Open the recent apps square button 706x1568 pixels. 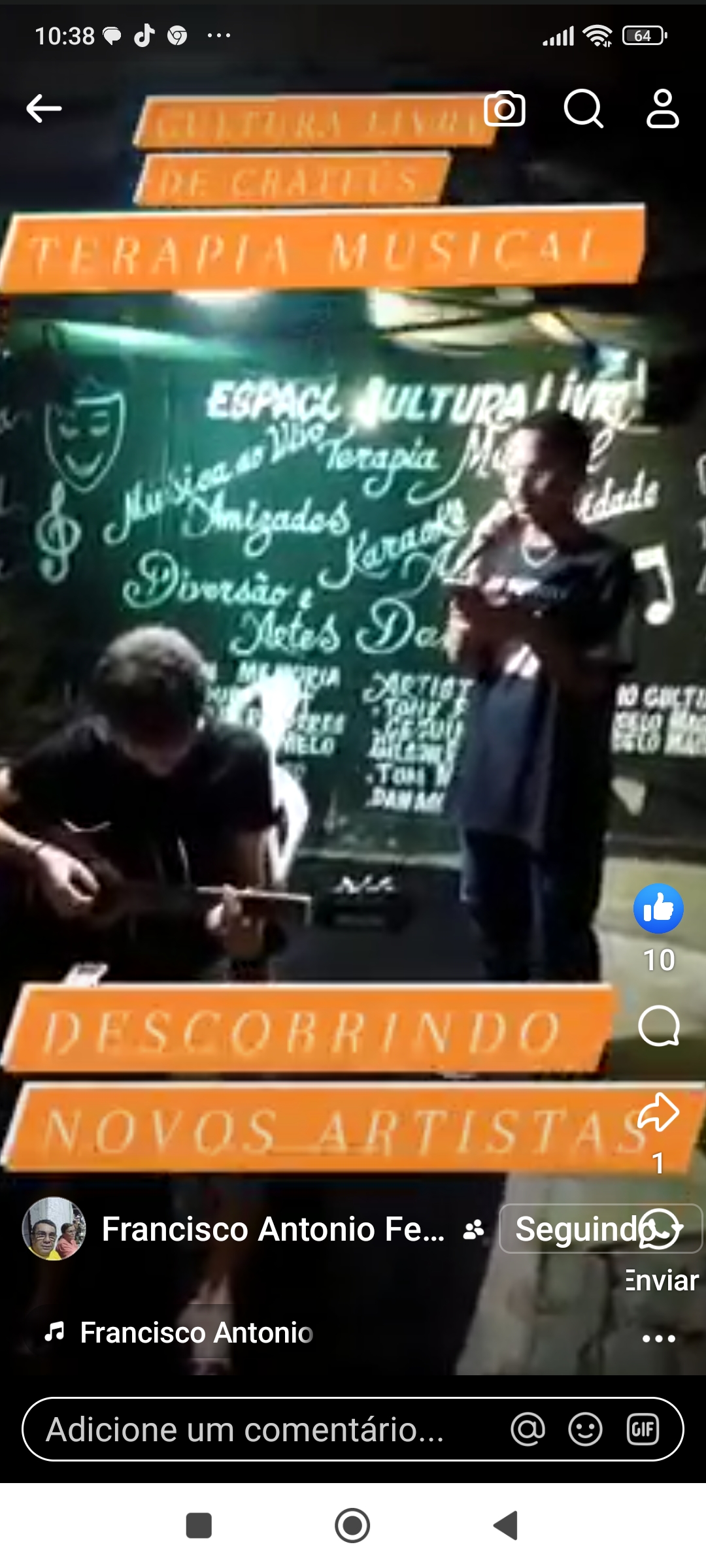(199, 1526)
